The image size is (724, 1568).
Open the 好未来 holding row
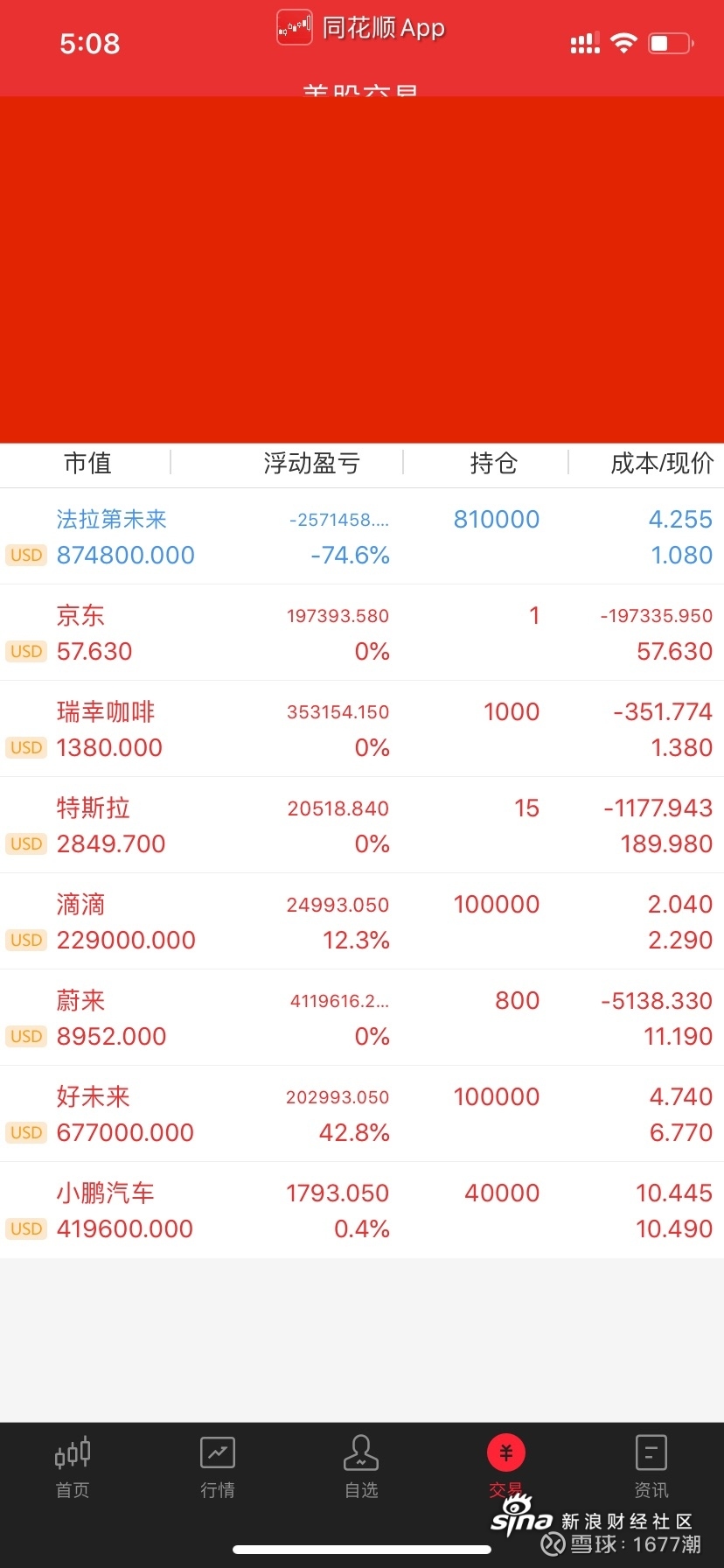(362, 1114)
